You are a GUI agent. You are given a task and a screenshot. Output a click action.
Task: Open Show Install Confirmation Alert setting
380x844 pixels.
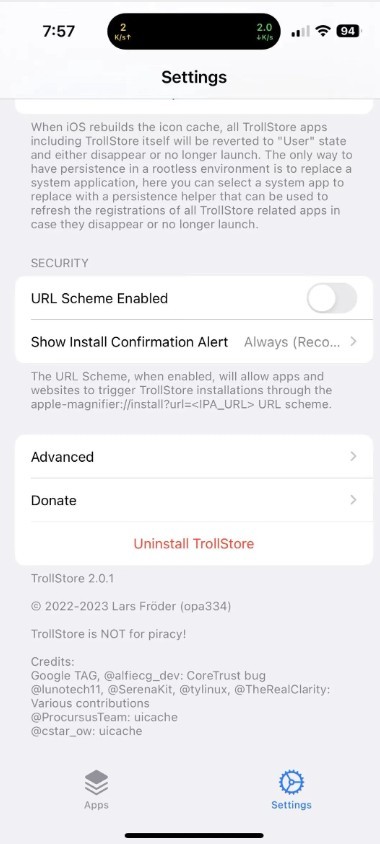[194, 342]
